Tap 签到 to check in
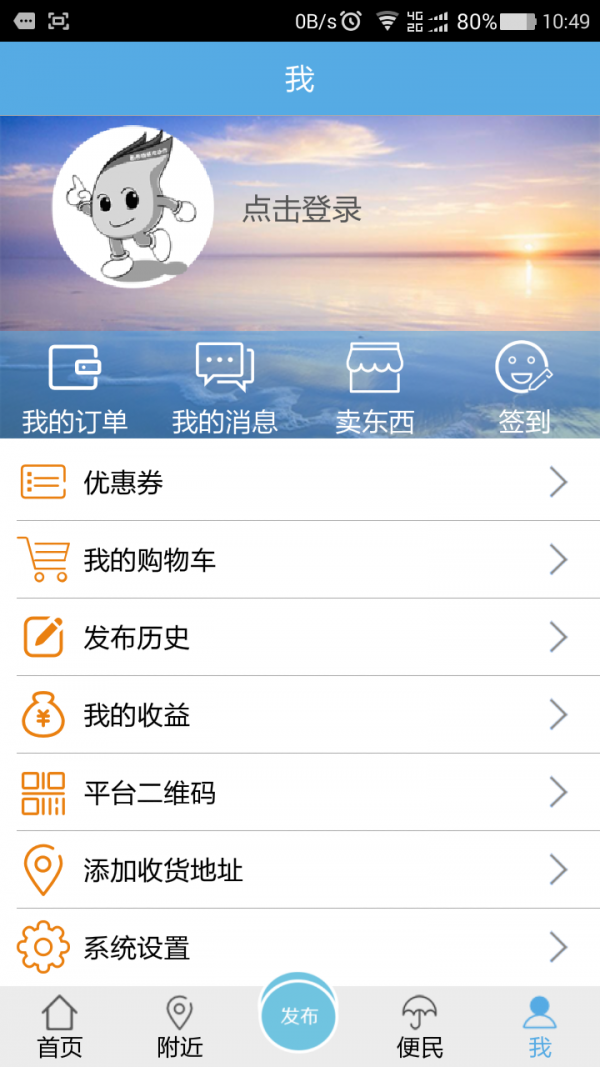The width and height of the screenshot is (600, 1067). coord(524,388)
